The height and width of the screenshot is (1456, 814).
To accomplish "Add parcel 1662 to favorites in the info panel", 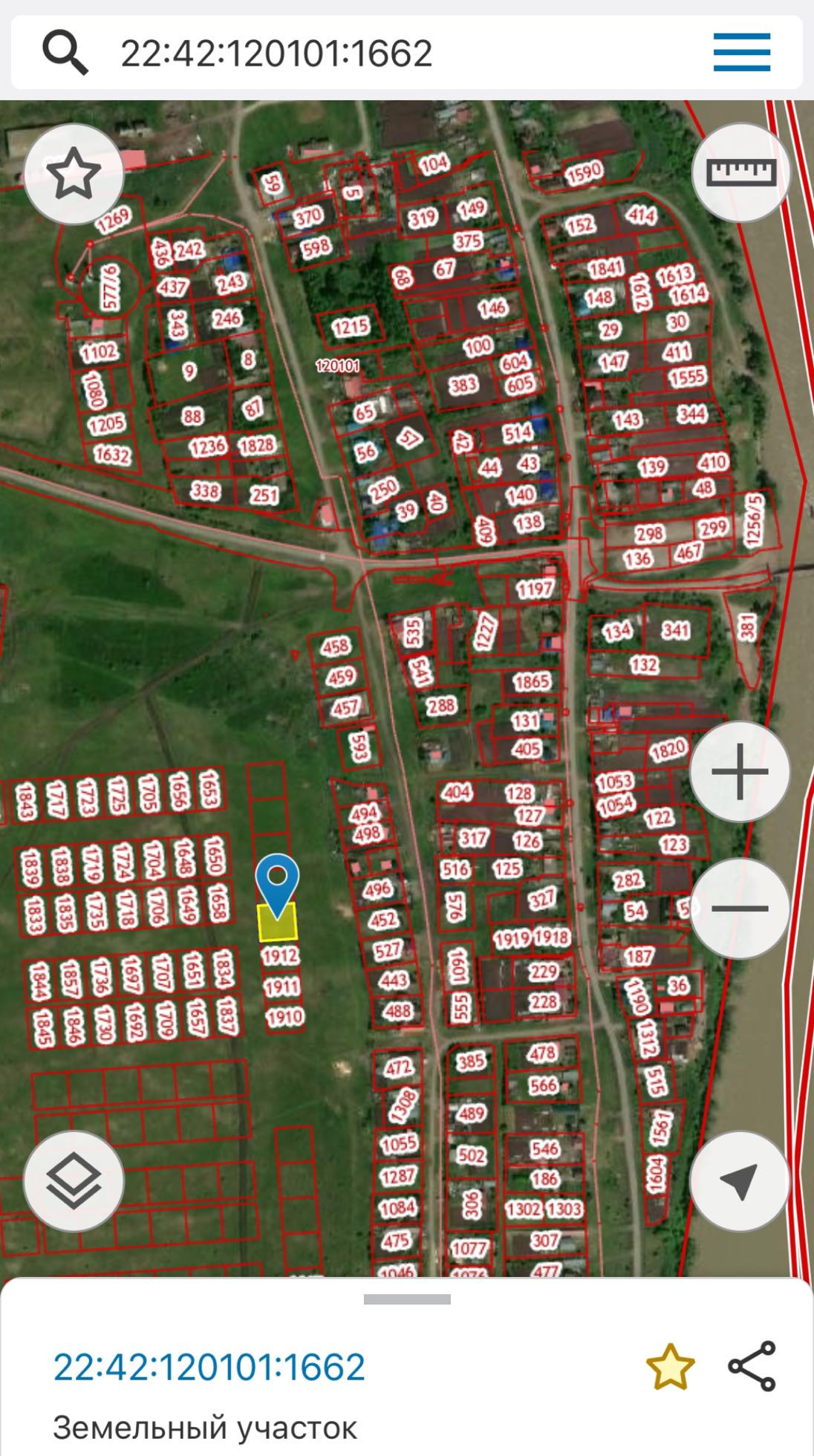I will (670, 1367).
